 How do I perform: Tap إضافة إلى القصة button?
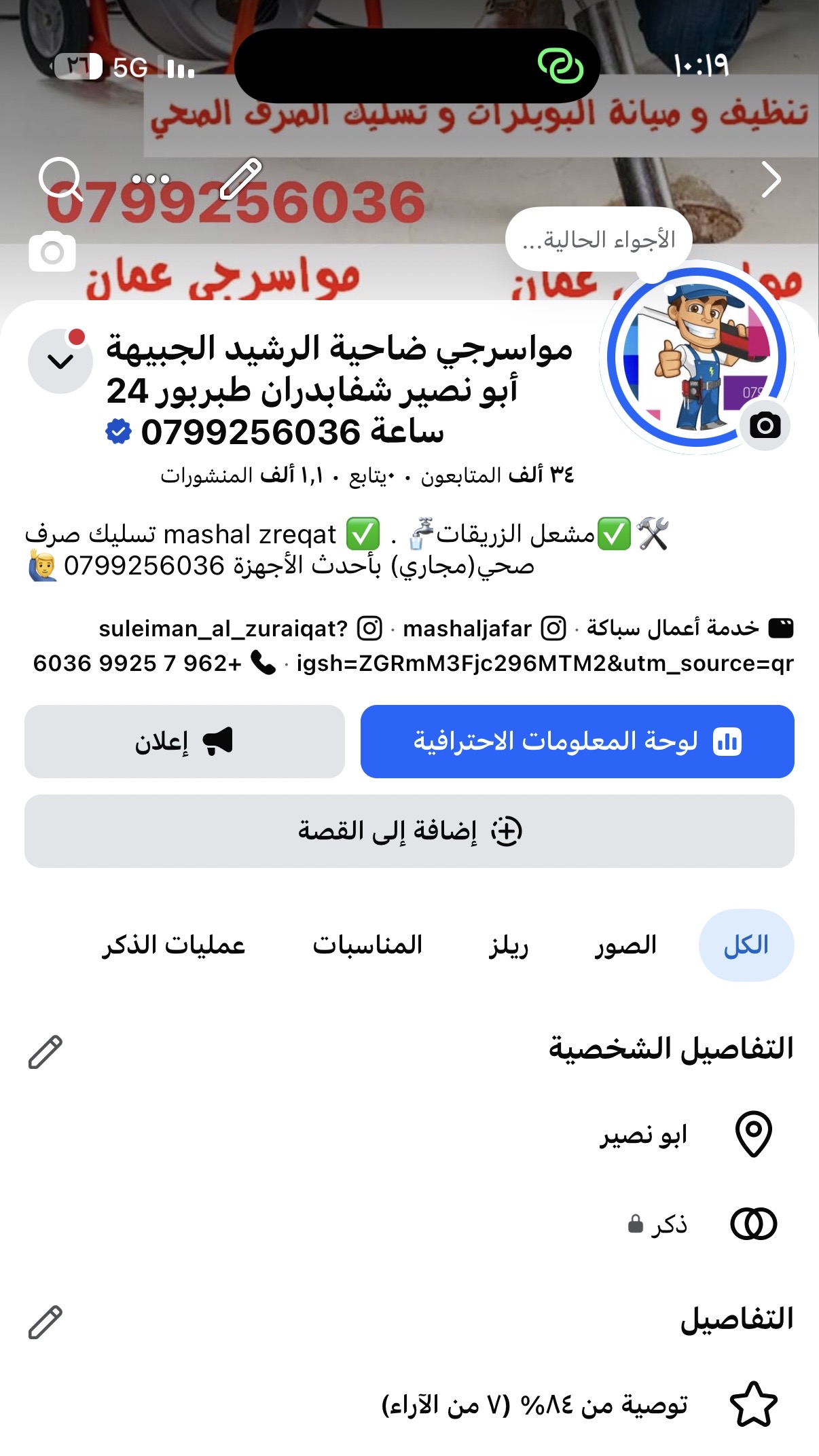click(x=409, y=831)
